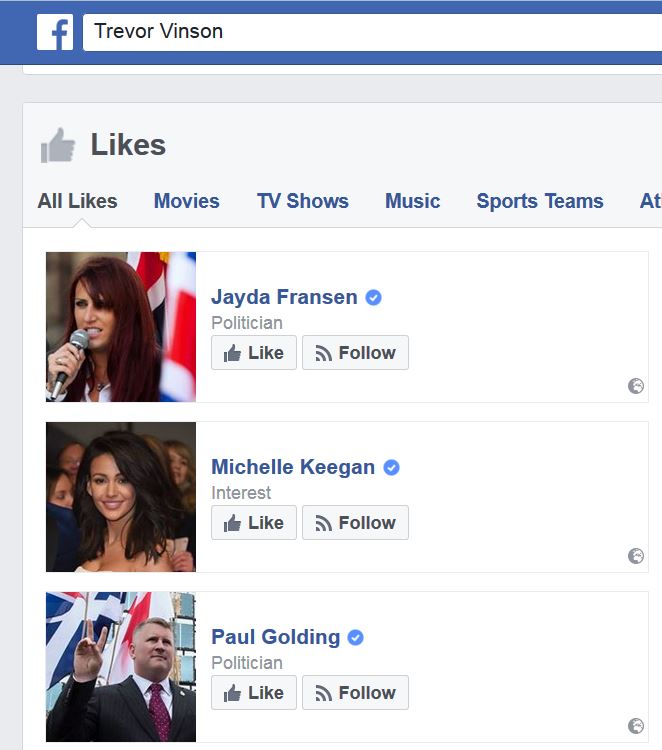Follow the Jayda Fransen page
The width and height of the screenshot is (662, 750).
pos(355,353)
